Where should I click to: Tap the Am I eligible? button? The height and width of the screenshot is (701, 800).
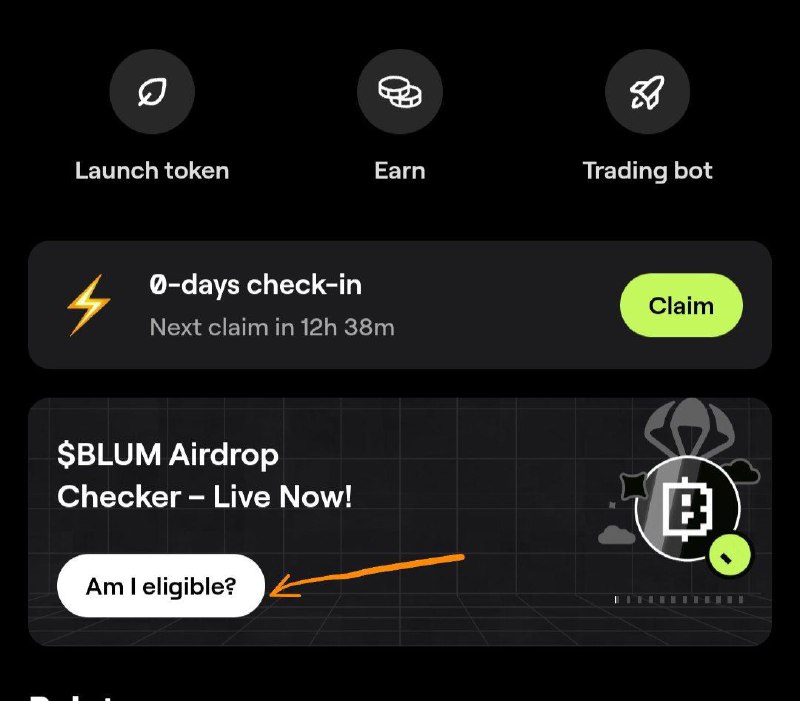tap(161, 585)
